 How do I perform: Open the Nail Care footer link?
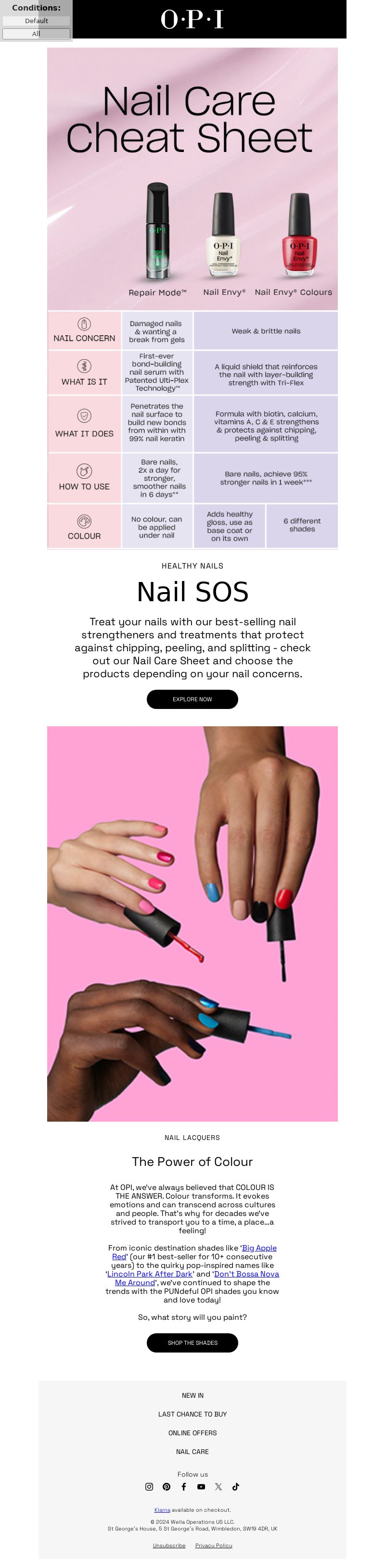click(x=192, y=1452)
